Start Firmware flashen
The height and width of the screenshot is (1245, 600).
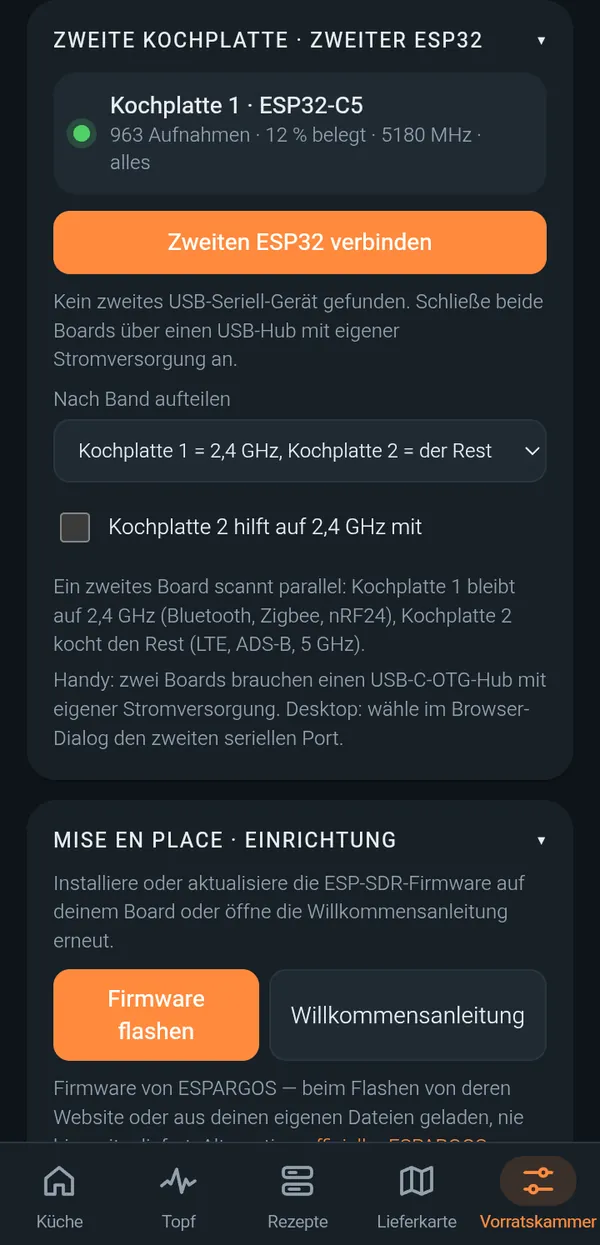click(x=156, y=1015)
